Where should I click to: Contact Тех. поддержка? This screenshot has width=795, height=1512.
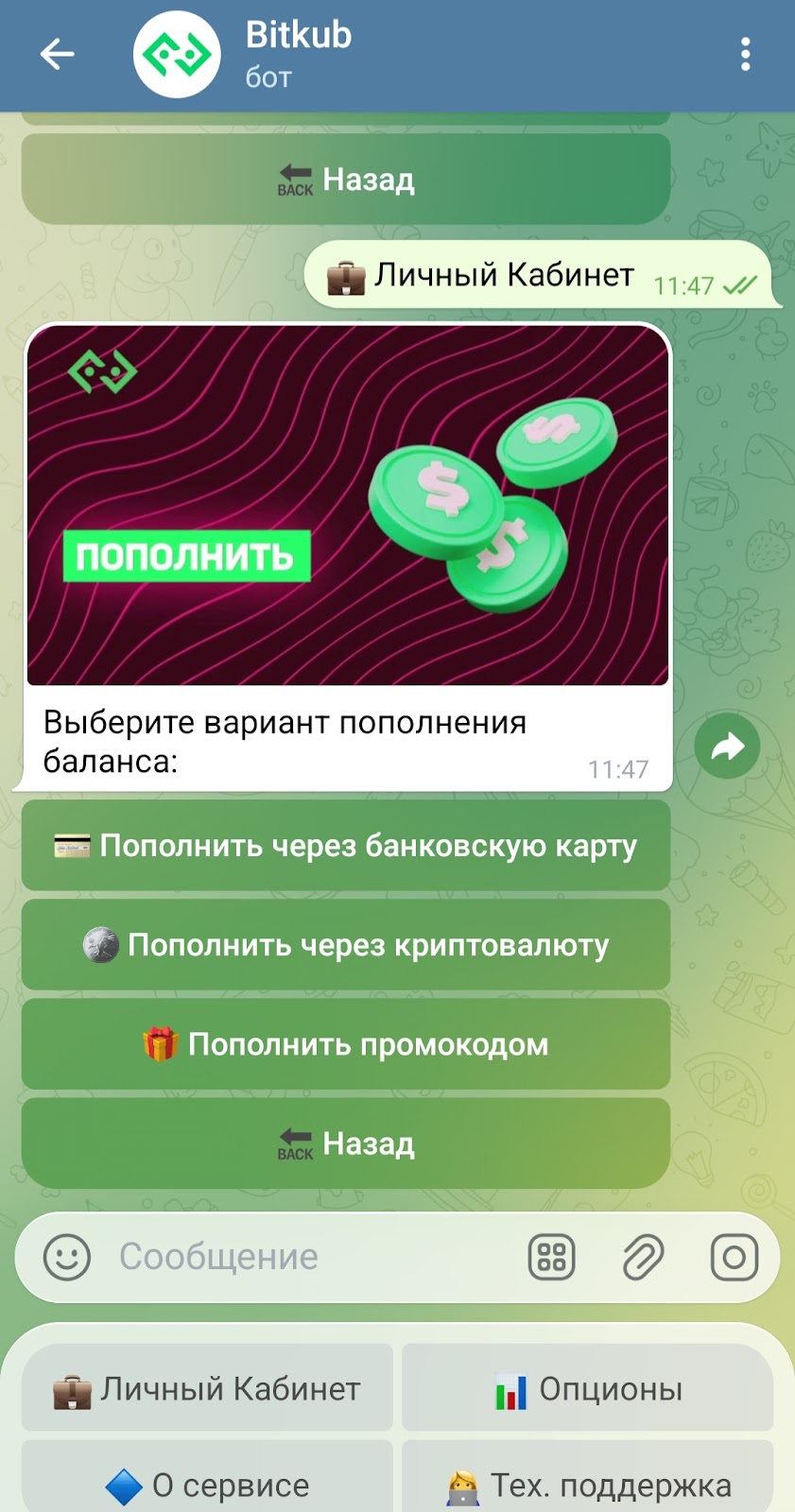coord(588,1484)
